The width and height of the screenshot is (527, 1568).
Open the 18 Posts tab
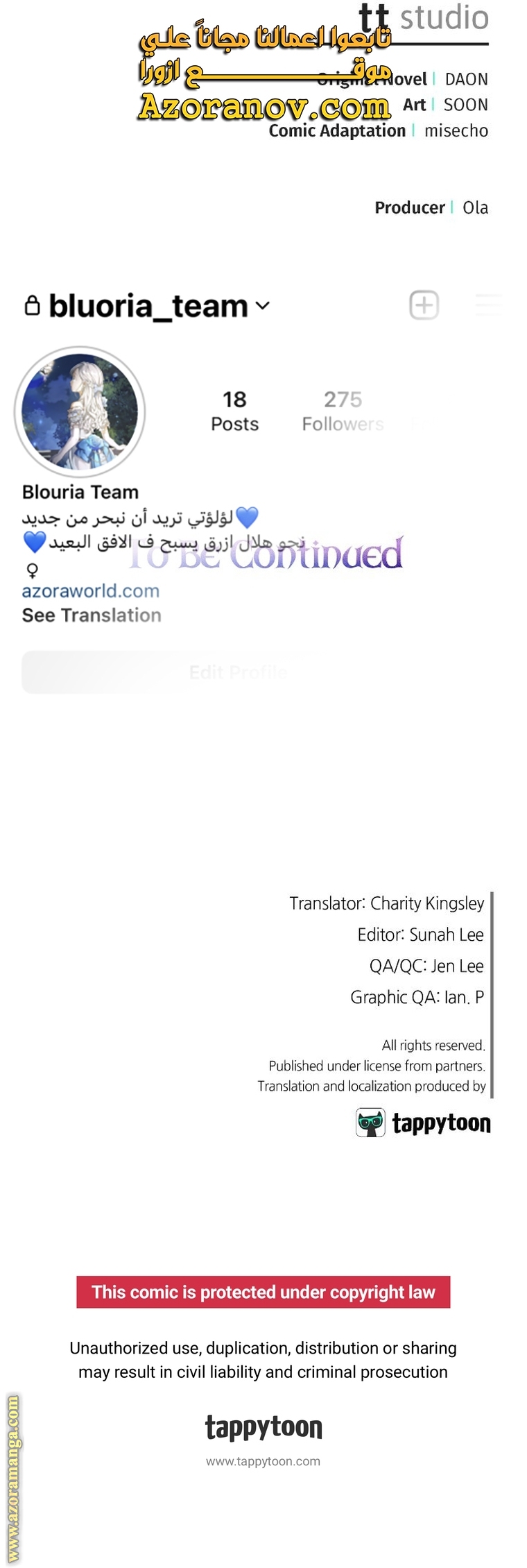pyautogui.click(x=234, y=409)
